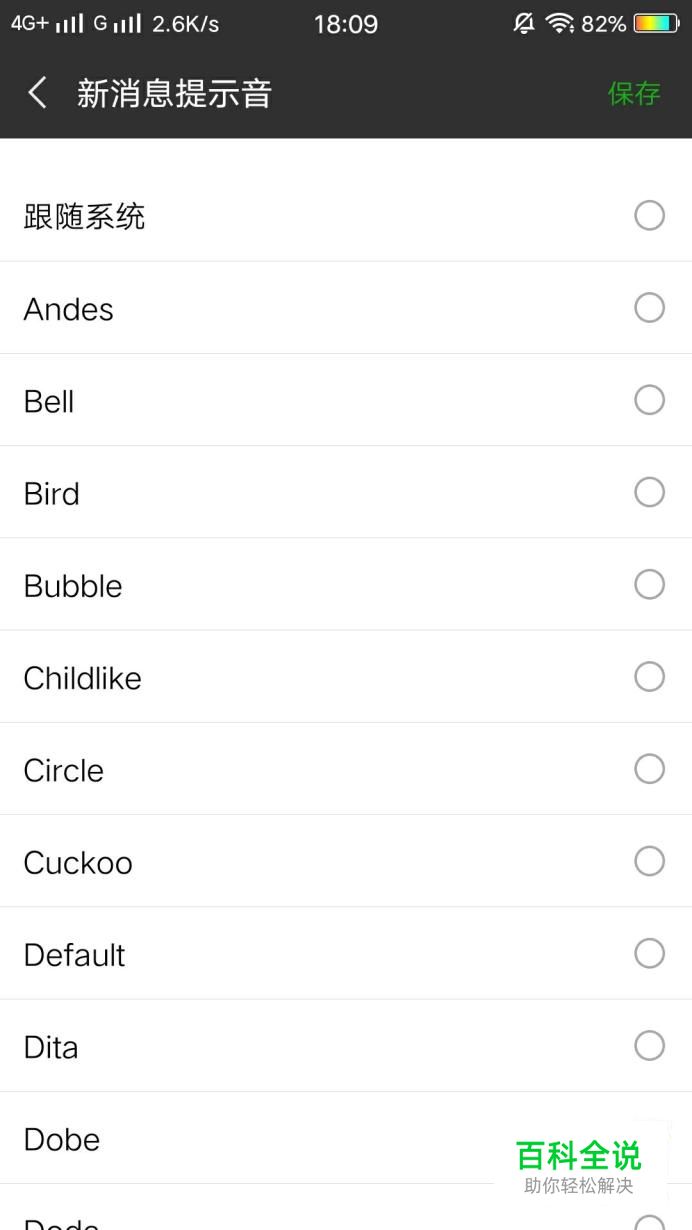
Task: Choose the Cuckoo sound
Action: coord(346,861)
